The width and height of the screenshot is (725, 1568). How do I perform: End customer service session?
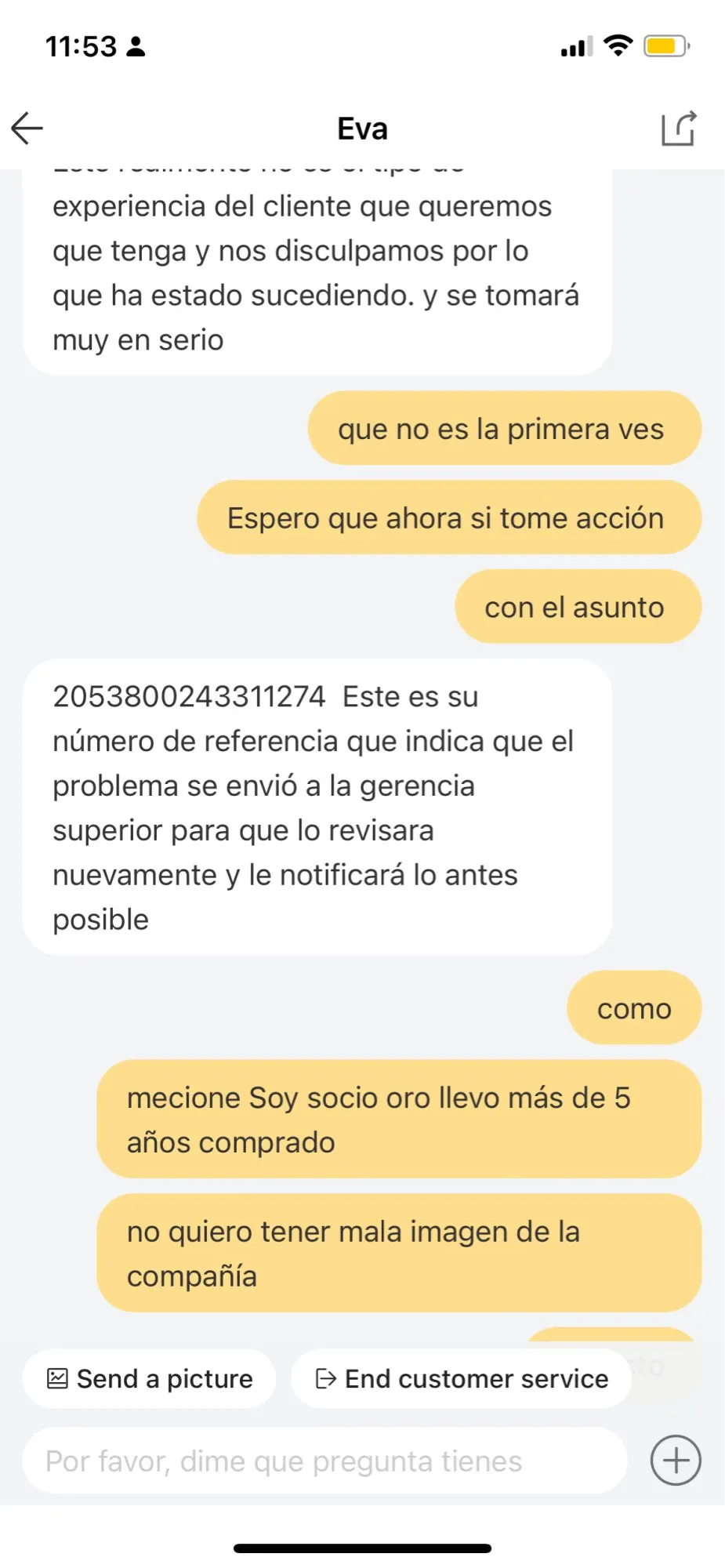461,1378
